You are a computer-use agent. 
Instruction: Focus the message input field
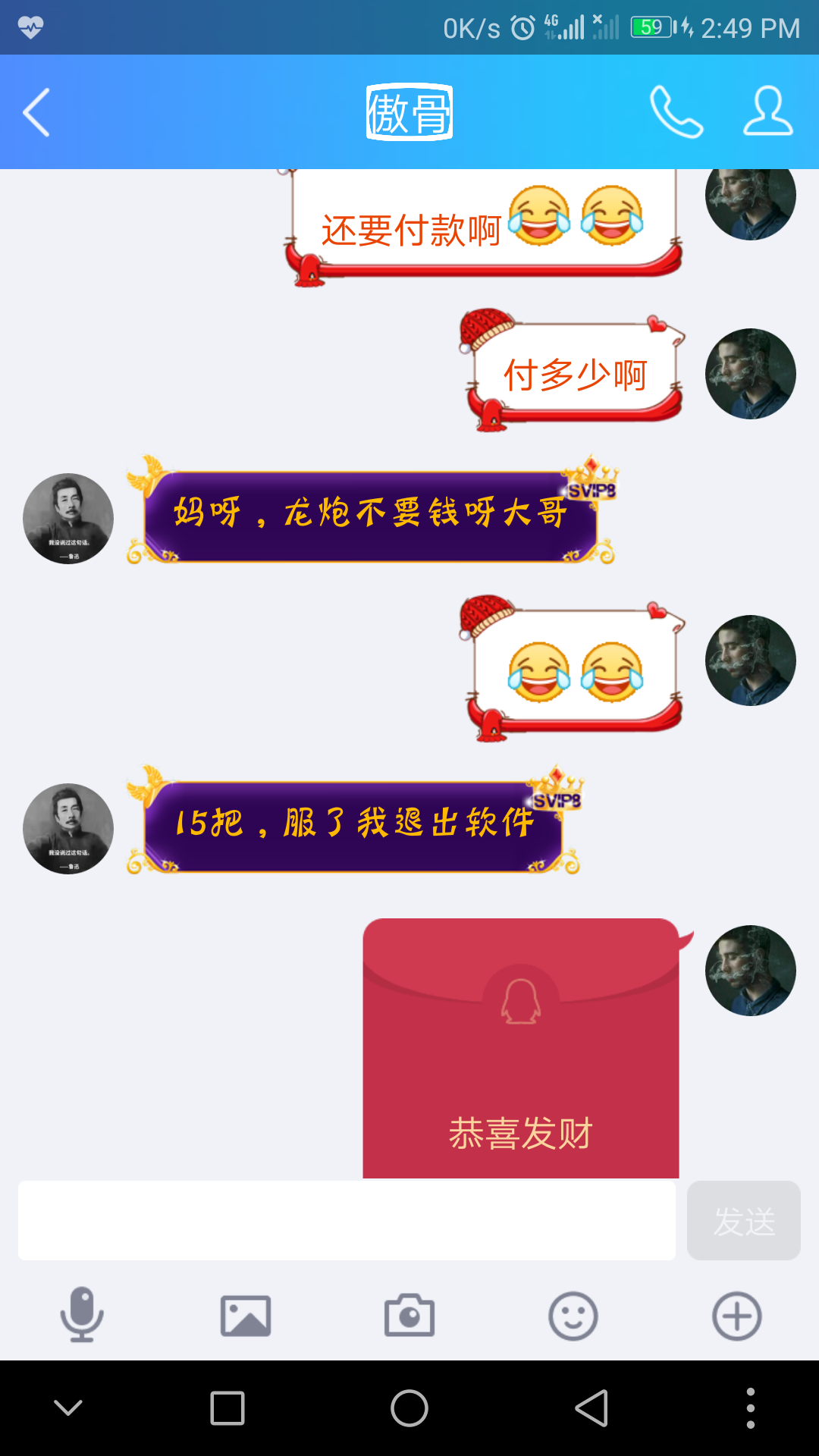347,1220
